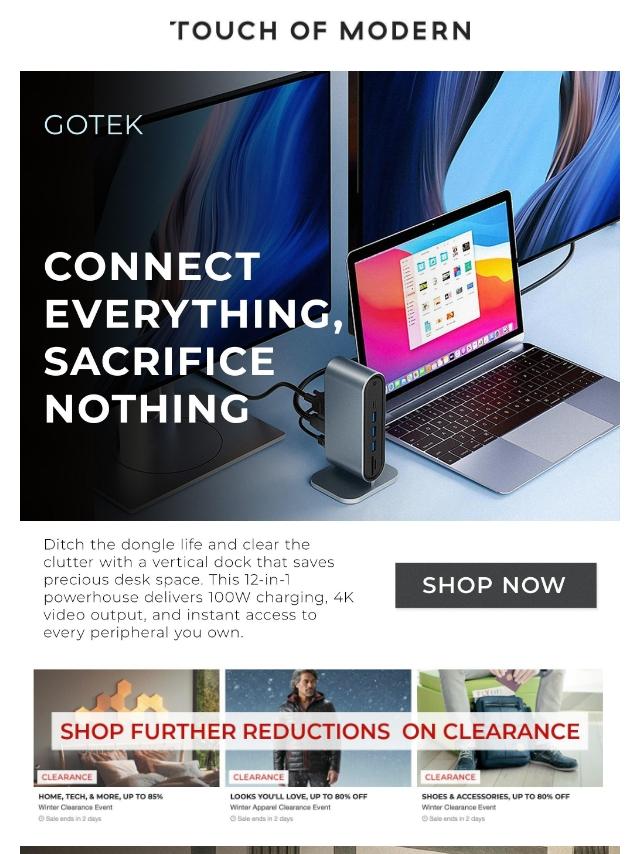Tap the Shop Now button
This screenshot has width=640, height=854.
[495, 586]
